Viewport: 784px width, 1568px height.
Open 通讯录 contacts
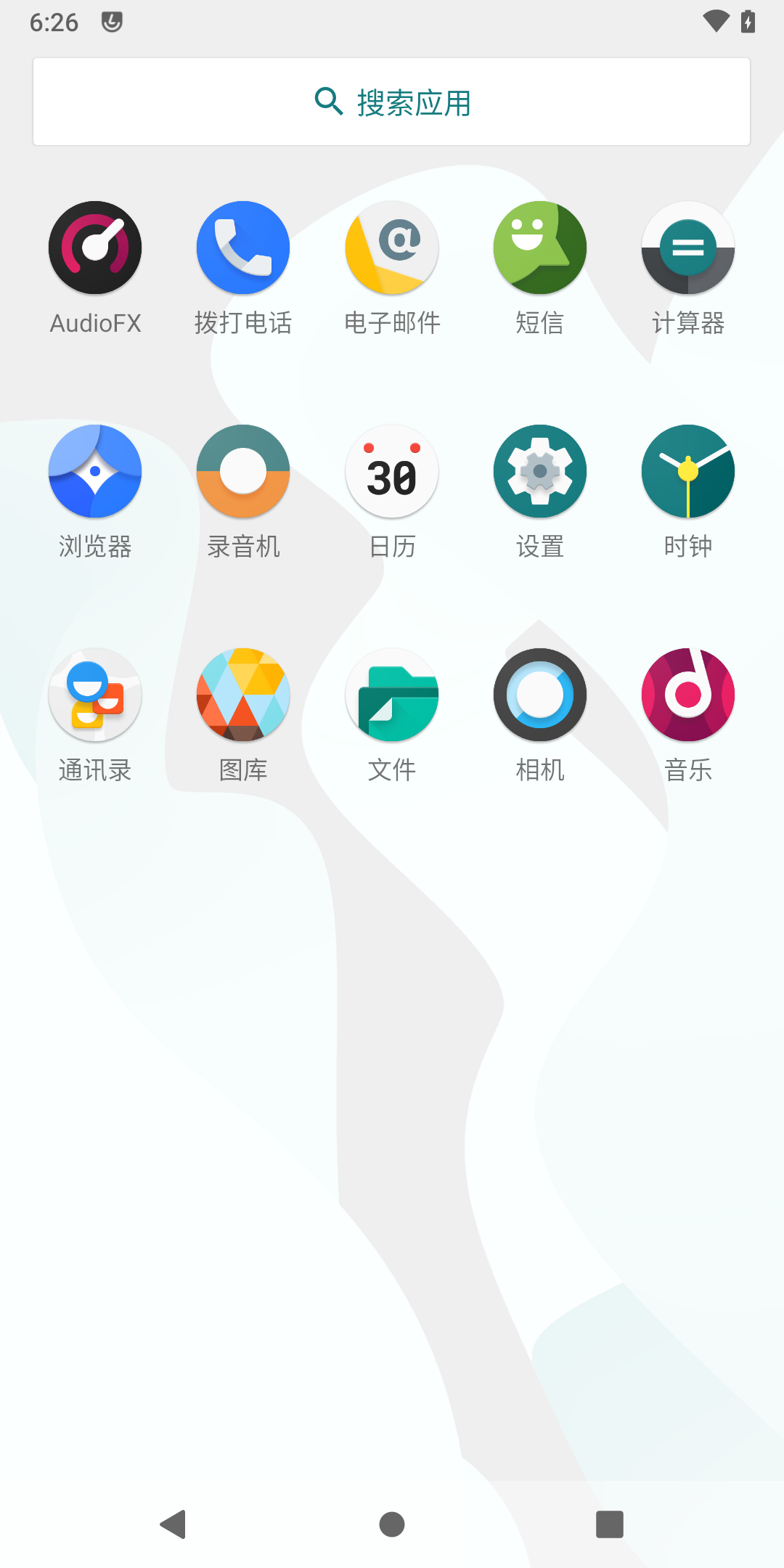coord(95,695)
